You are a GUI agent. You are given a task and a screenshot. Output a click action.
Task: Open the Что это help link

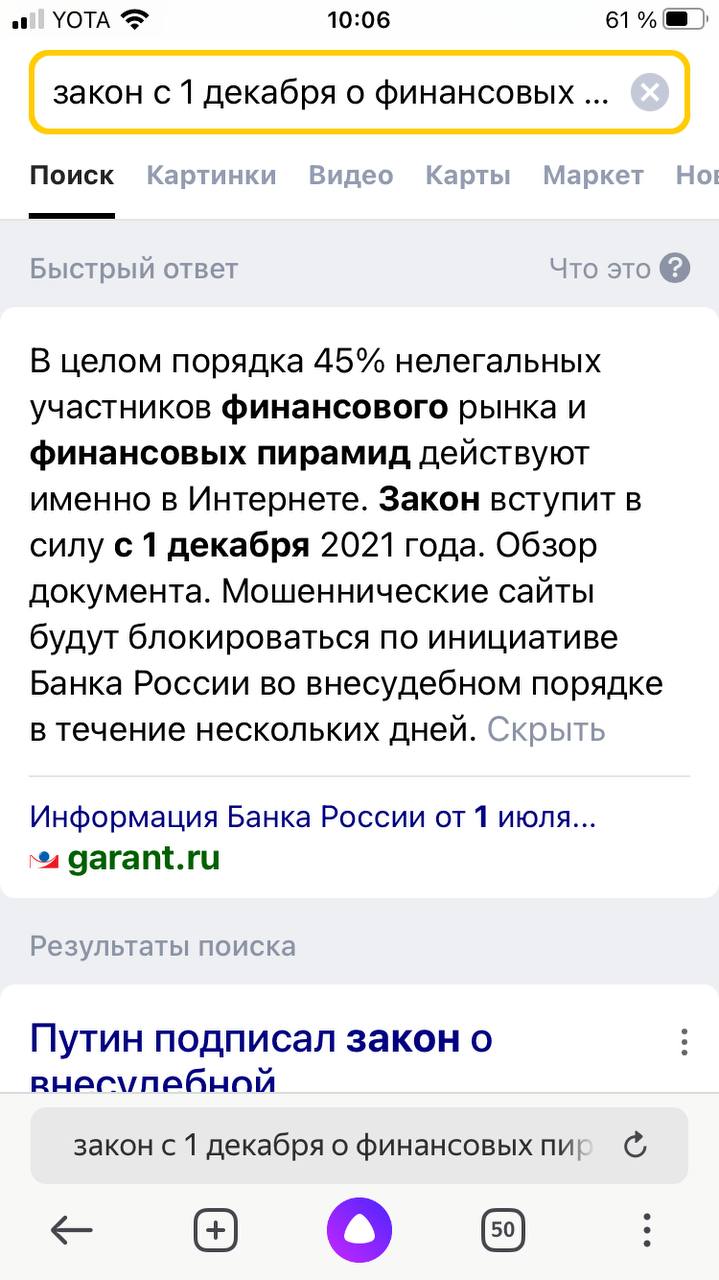(619, 269)
